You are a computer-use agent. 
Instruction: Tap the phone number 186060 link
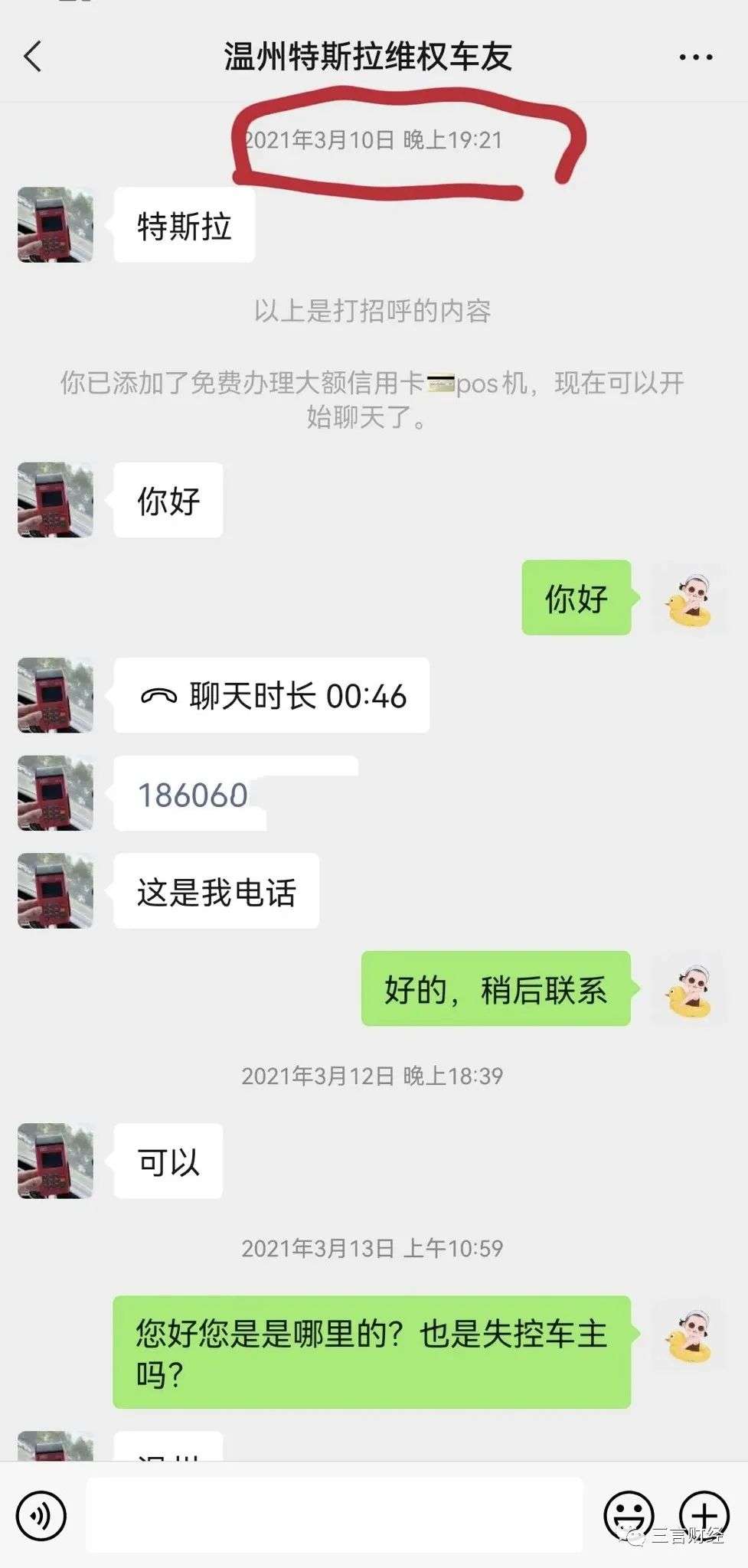coord(193,795)
